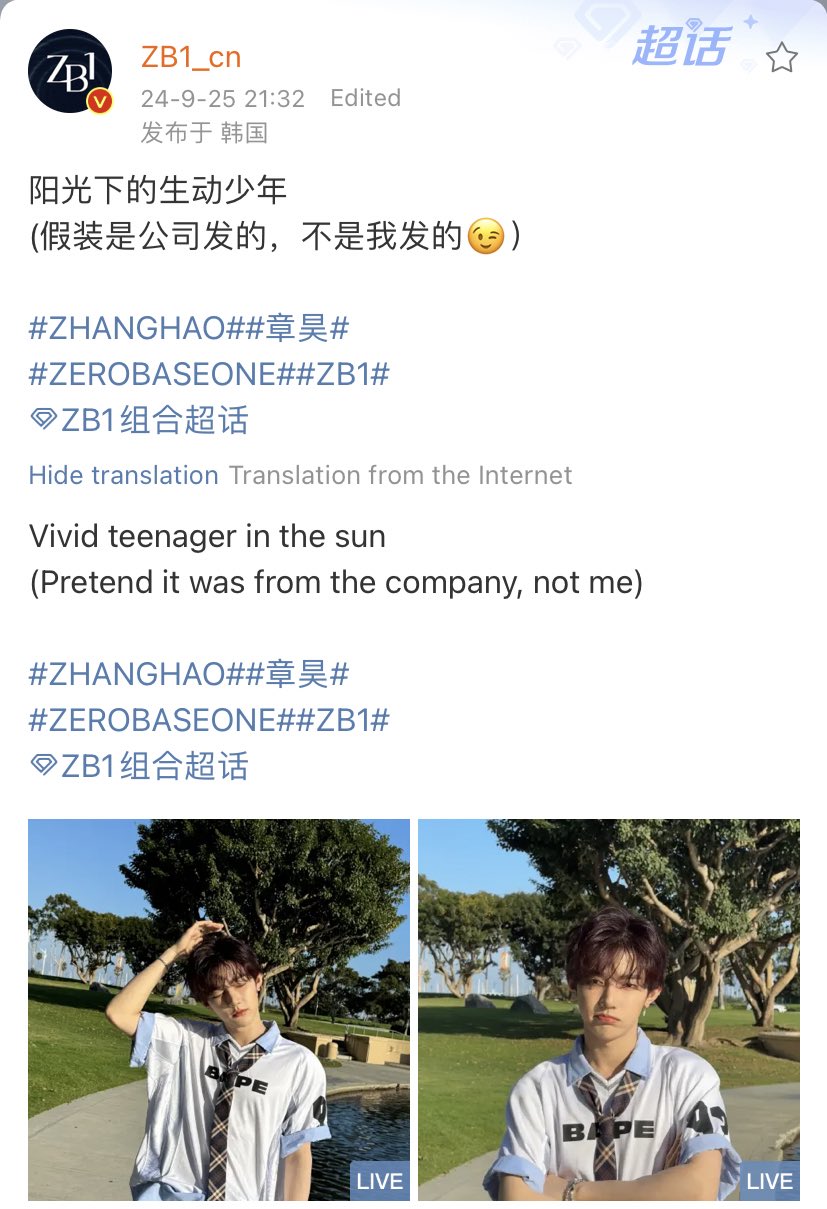This screenshot has height=1209, width=827.
Task: Open ZB1_cn profile avatar
Action: click(x=70, y=71)
